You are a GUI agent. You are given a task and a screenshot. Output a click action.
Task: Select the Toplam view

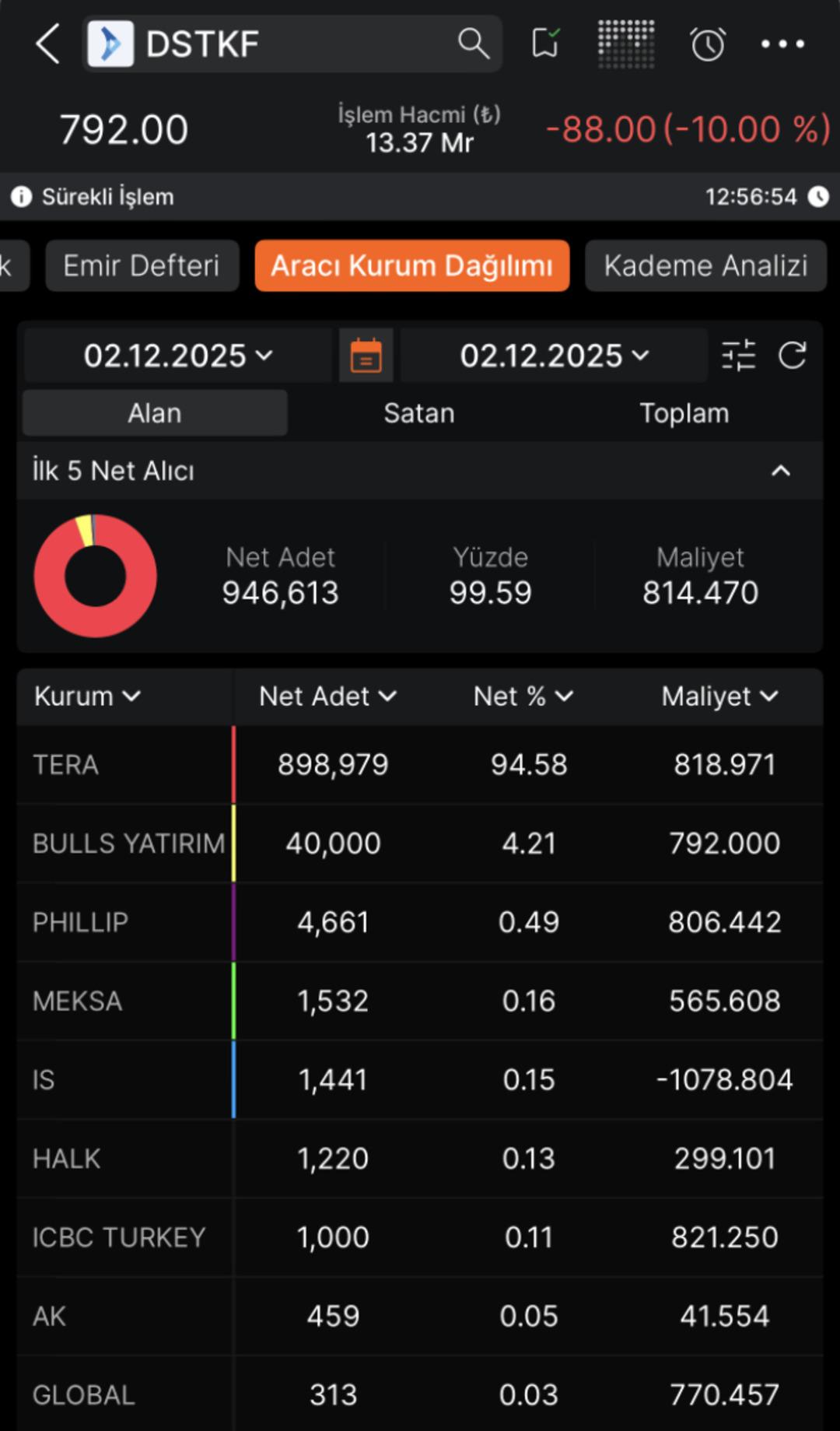[x=684, y=413]
